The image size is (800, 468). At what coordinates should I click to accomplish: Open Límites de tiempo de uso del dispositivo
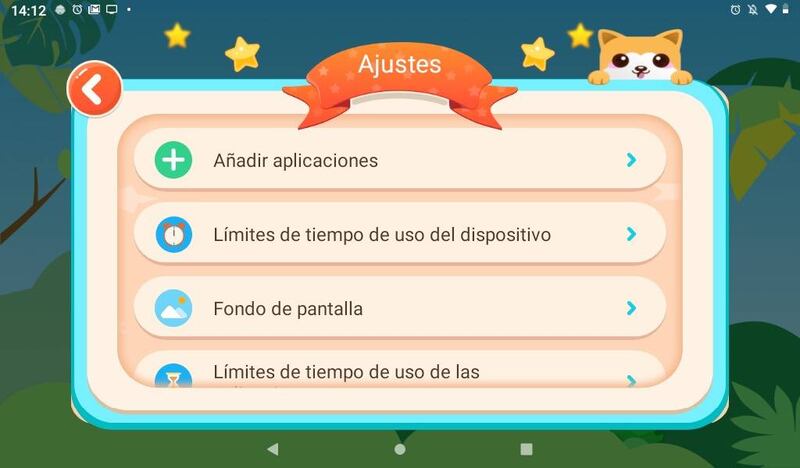pyautogui.click(x=400, y=235)
